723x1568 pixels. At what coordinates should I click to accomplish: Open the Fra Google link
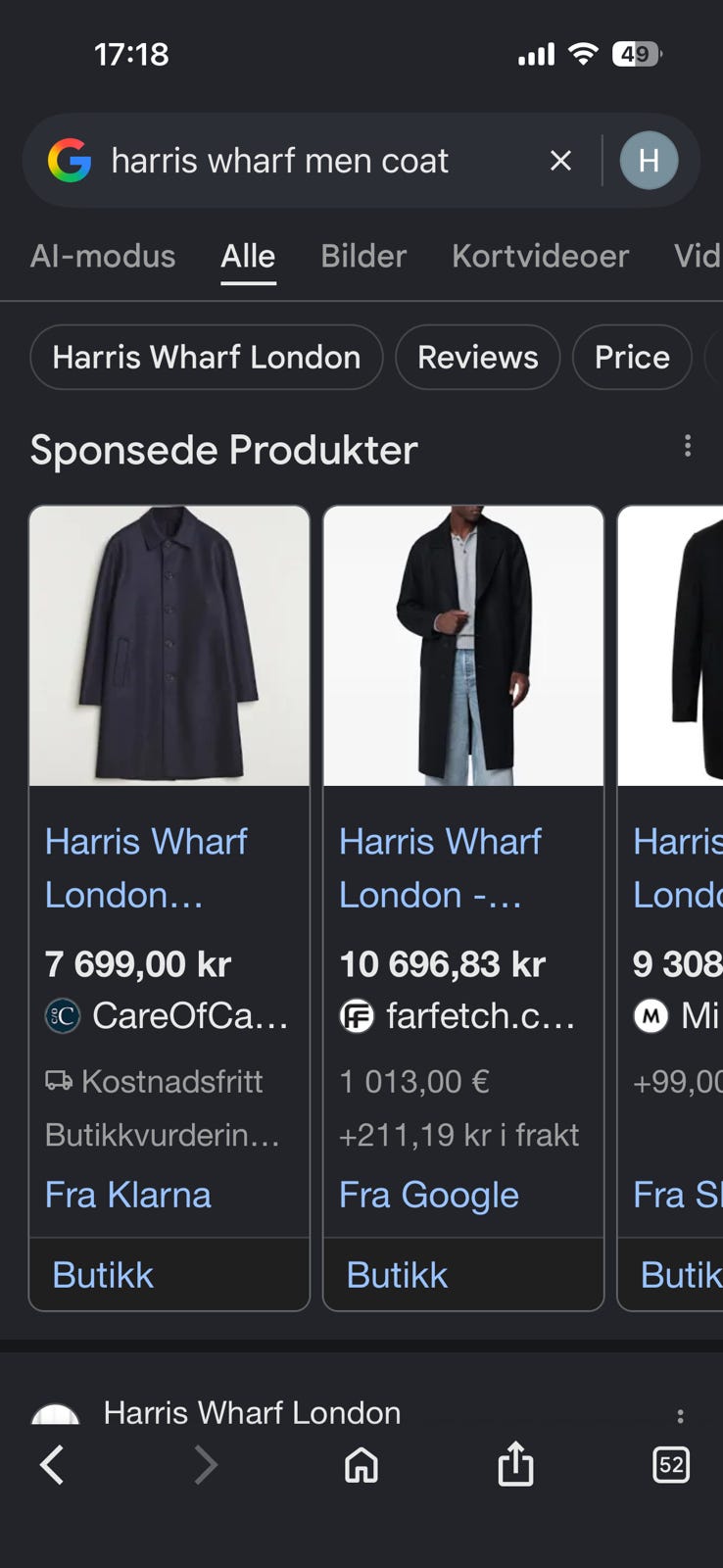tap(429, 1195)
